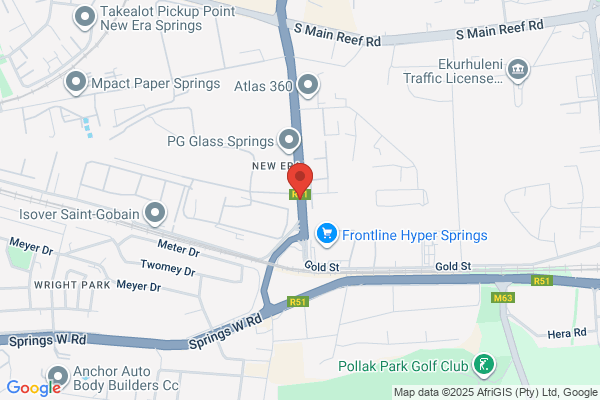
Task: Open Frontline Hyper Springs shopping marker
Action: pyautogui.click(x=327, y=235)
